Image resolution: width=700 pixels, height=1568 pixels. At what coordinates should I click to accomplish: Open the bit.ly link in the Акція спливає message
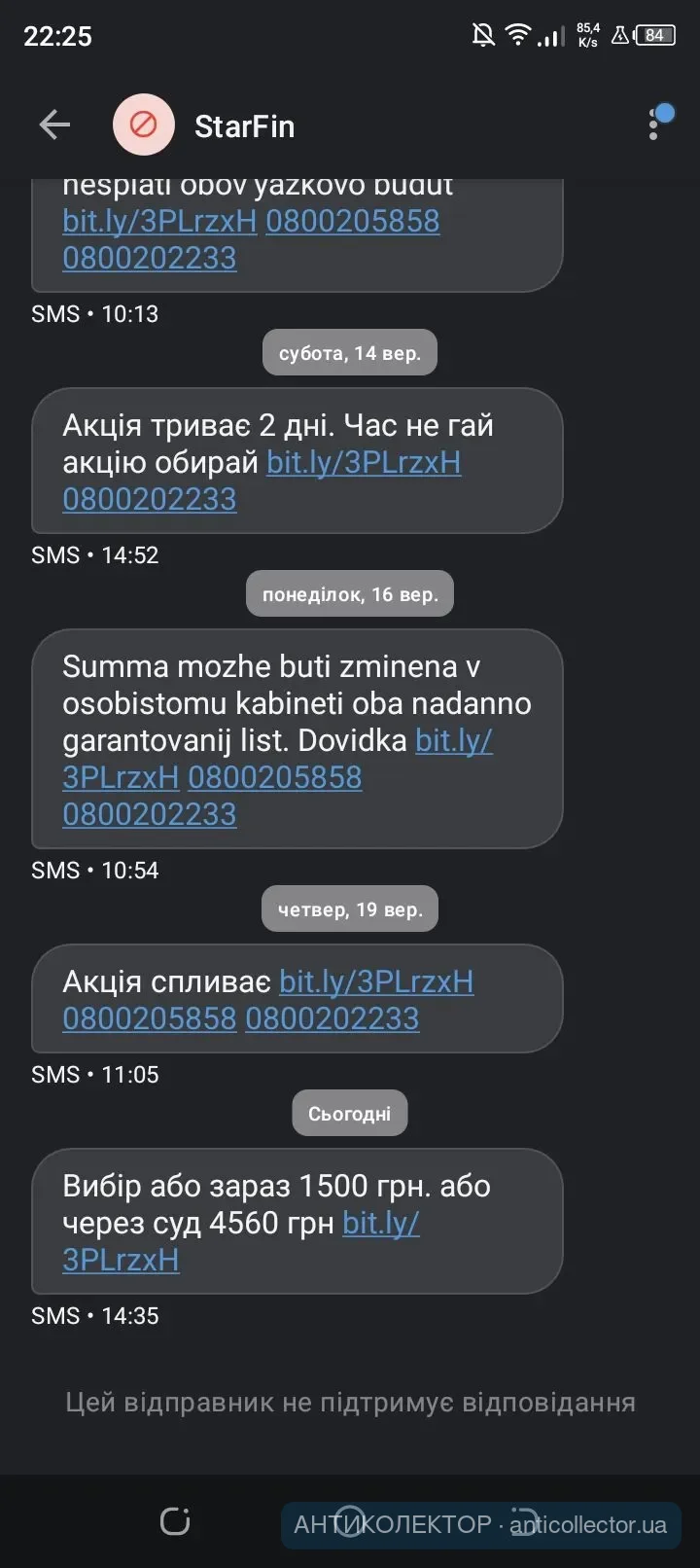(x=376, y=981)
